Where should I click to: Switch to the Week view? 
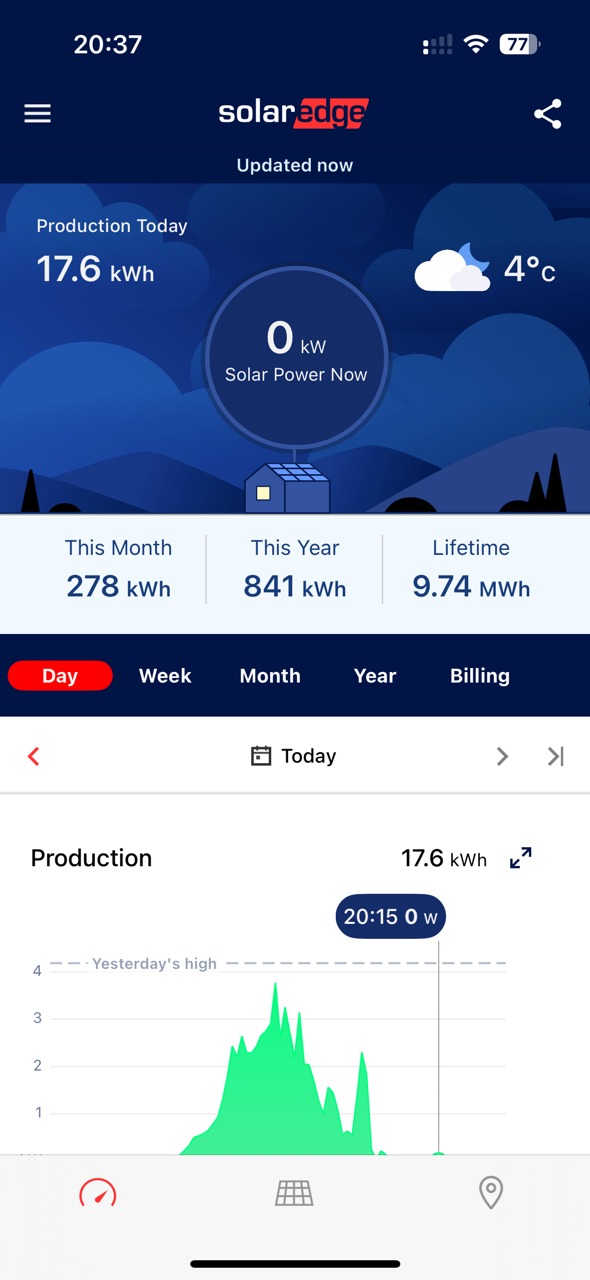pos(165,676)
